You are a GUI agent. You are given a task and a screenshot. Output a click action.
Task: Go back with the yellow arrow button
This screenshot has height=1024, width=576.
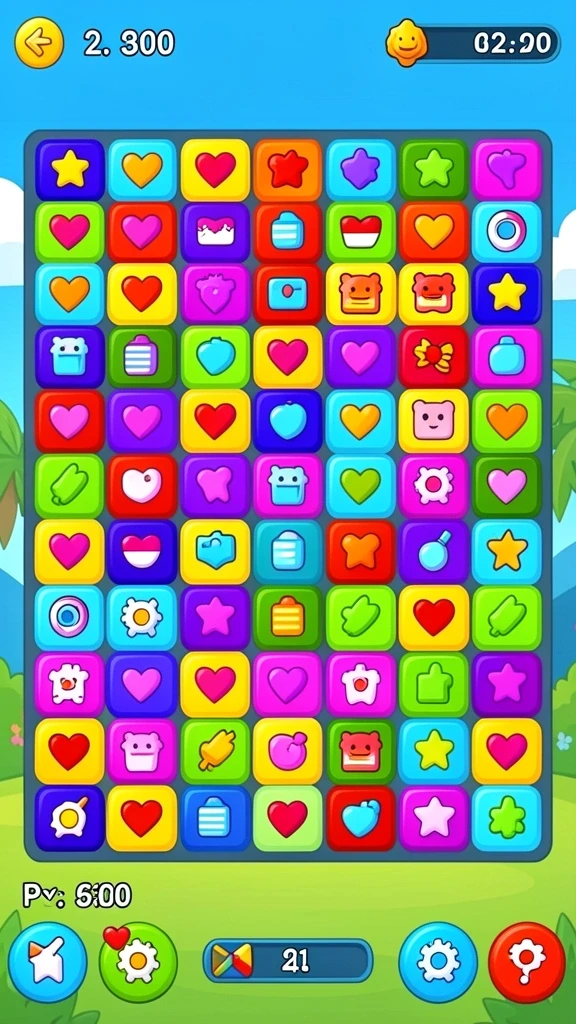(39, 43)
